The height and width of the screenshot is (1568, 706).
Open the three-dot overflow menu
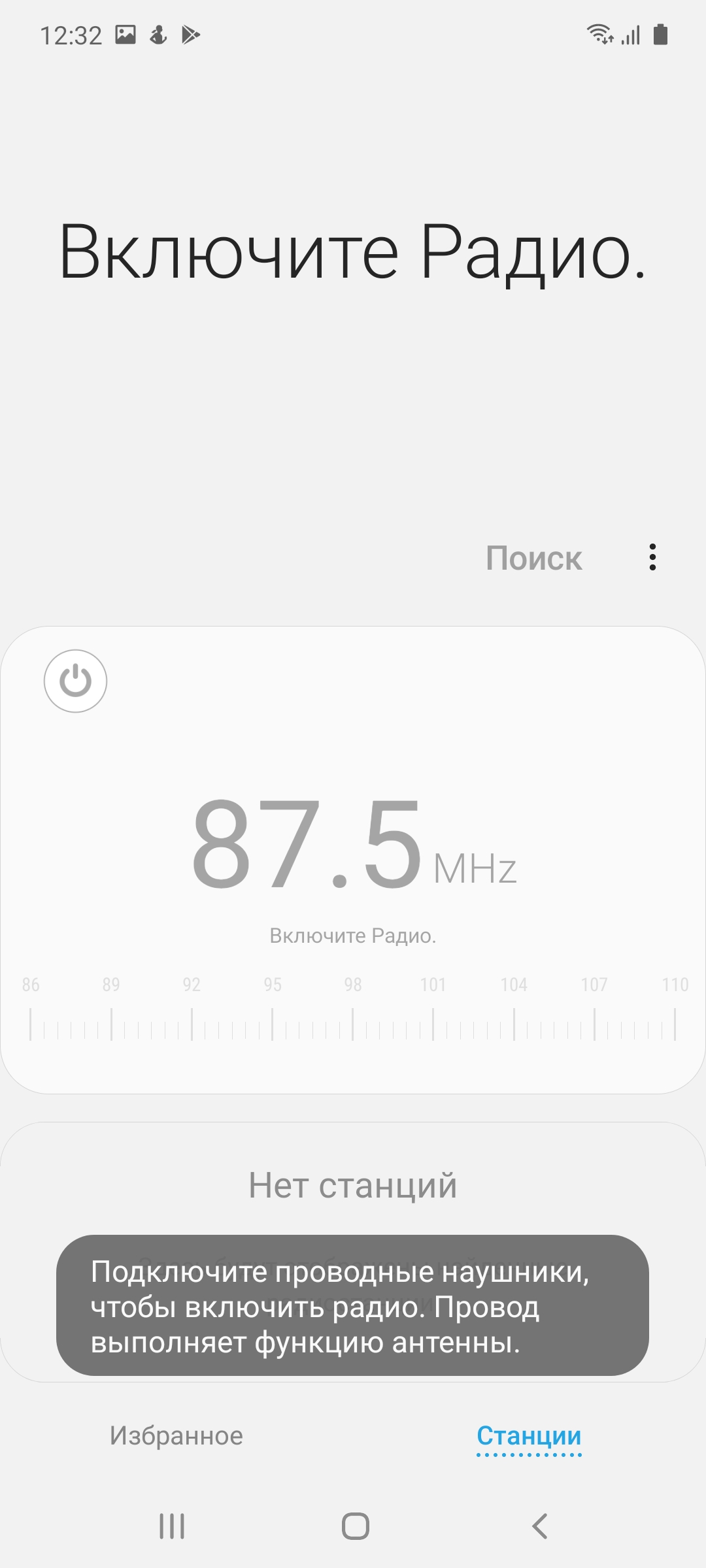652,557
